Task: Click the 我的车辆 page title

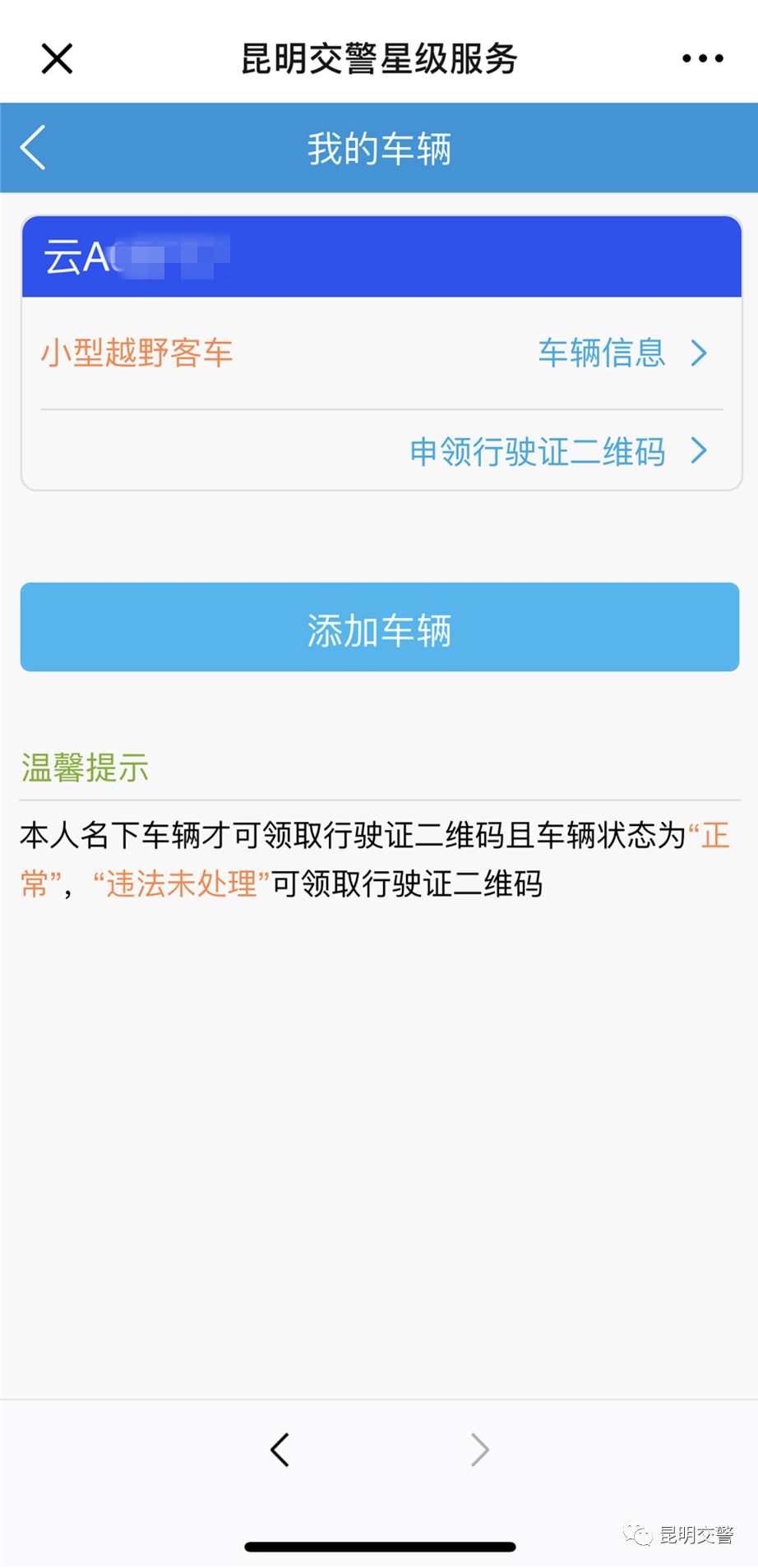Action: pyautogui.click(x=379, y=148)
